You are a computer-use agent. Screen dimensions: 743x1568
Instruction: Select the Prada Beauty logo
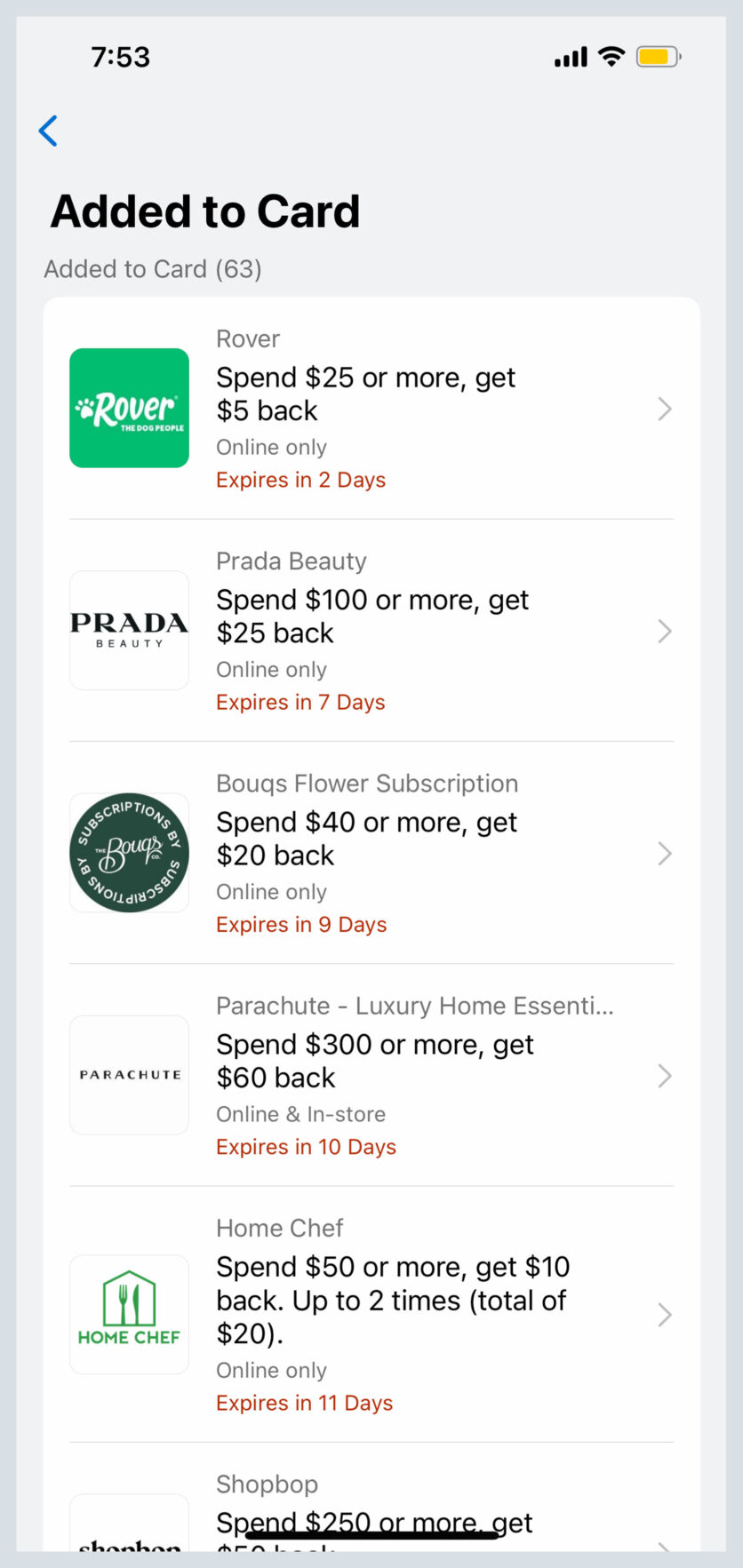pos(129,631)
